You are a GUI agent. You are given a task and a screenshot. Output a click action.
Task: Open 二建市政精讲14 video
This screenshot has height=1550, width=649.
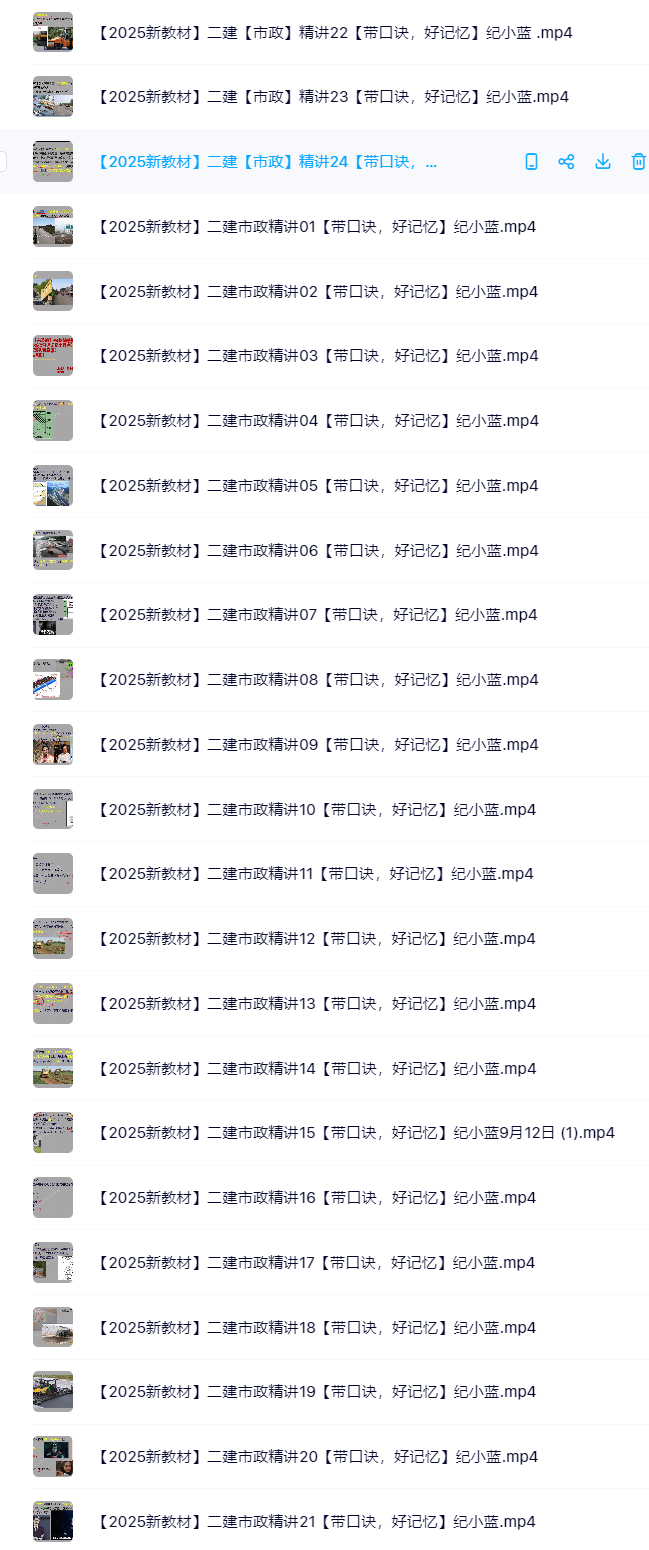(x=317, y=1069)
